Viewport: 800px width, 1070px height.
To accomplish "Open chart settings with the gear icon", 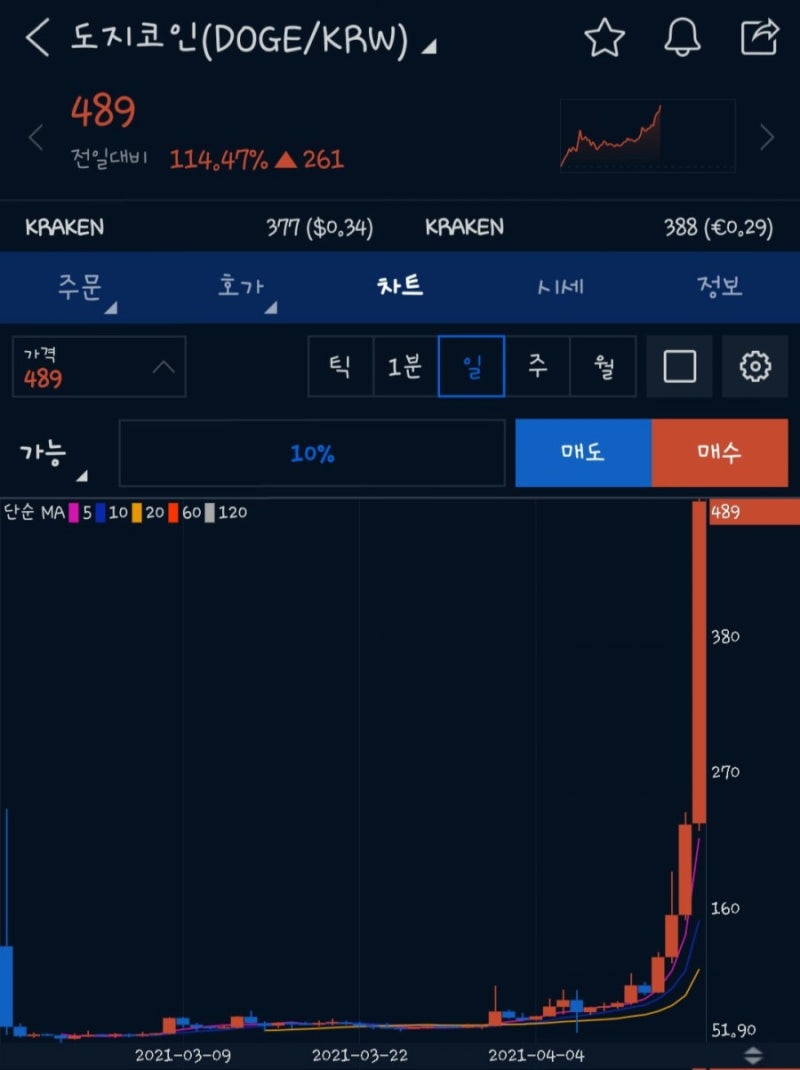I will pyautogui.click(x=755, y=366).
